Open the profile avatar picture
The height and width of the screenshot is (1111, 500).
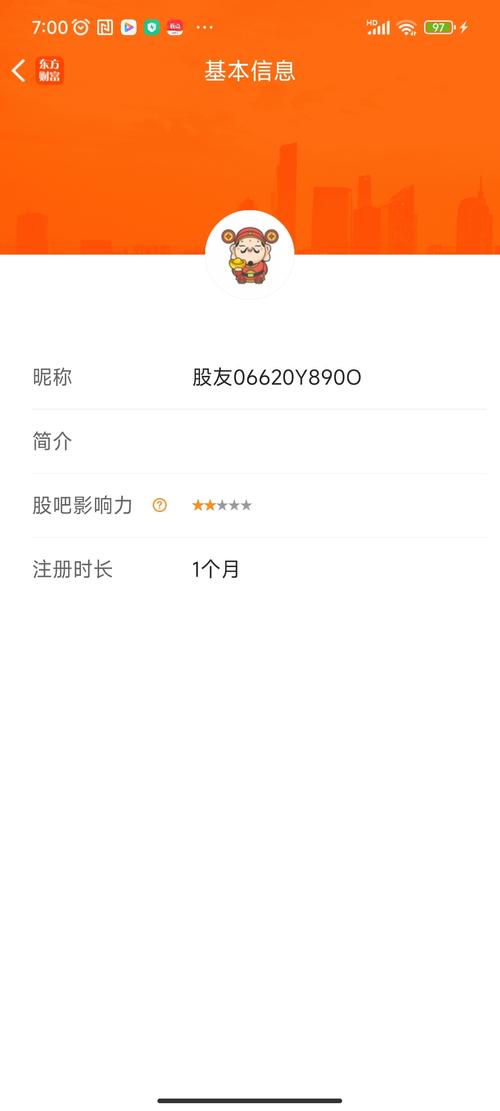(250, 254)
